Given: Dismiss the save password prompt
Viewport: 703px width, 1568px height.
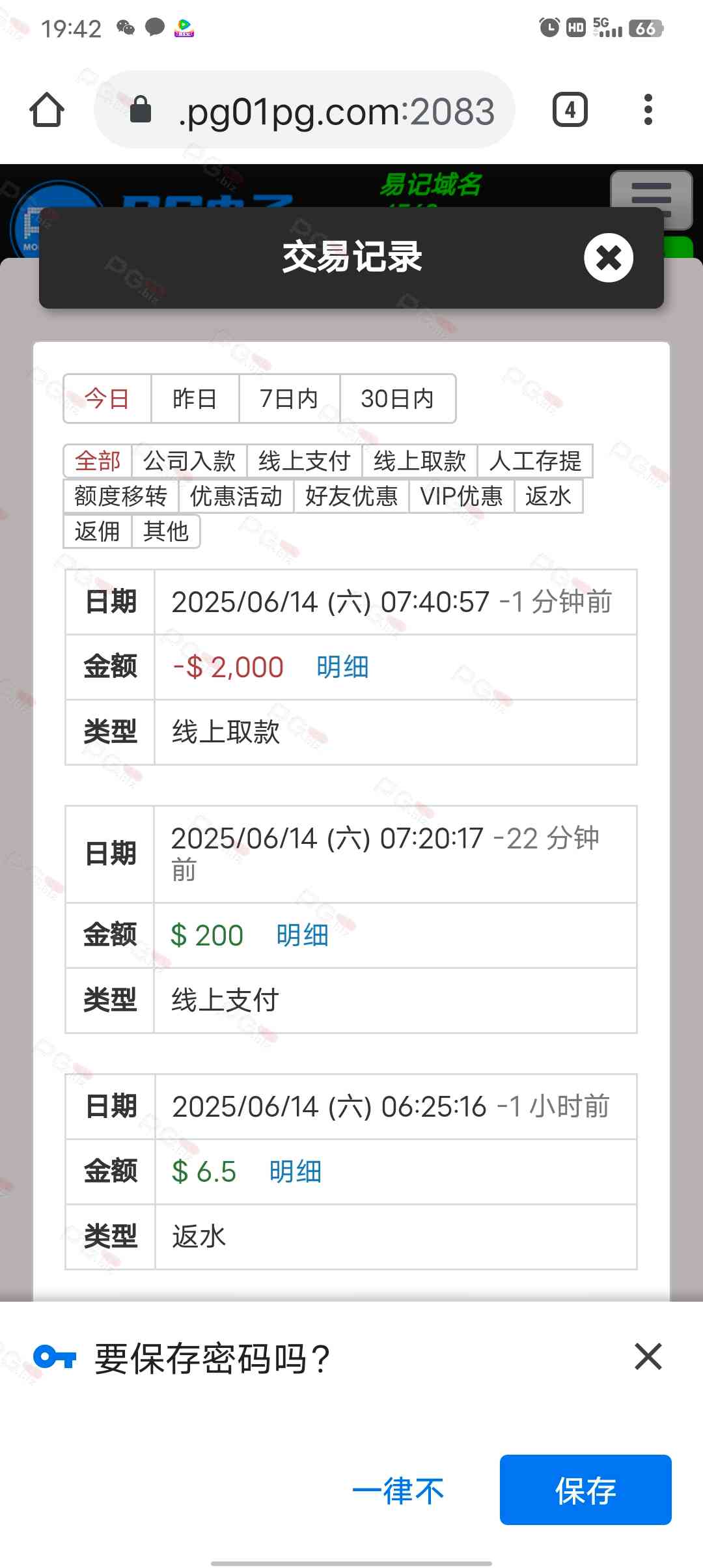Looking at the screenshot, I should [648, 1357].
